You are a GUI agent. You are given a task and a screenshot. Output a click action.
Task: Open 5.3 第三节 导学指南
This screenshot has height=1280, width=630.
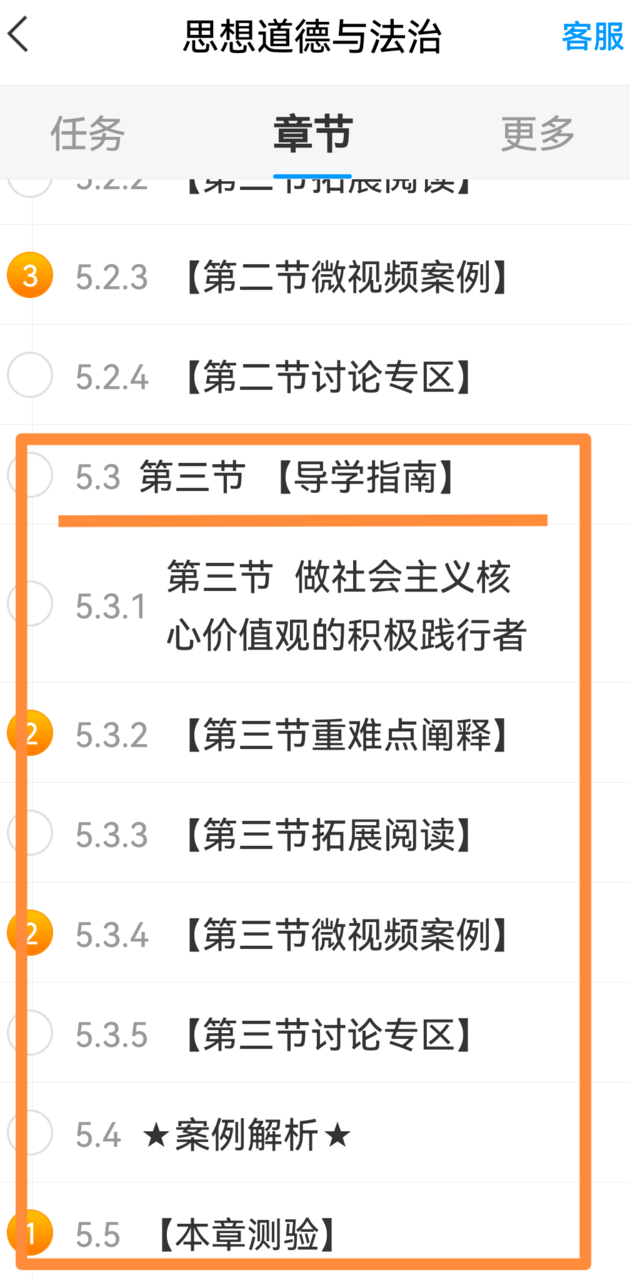point(300,478)
